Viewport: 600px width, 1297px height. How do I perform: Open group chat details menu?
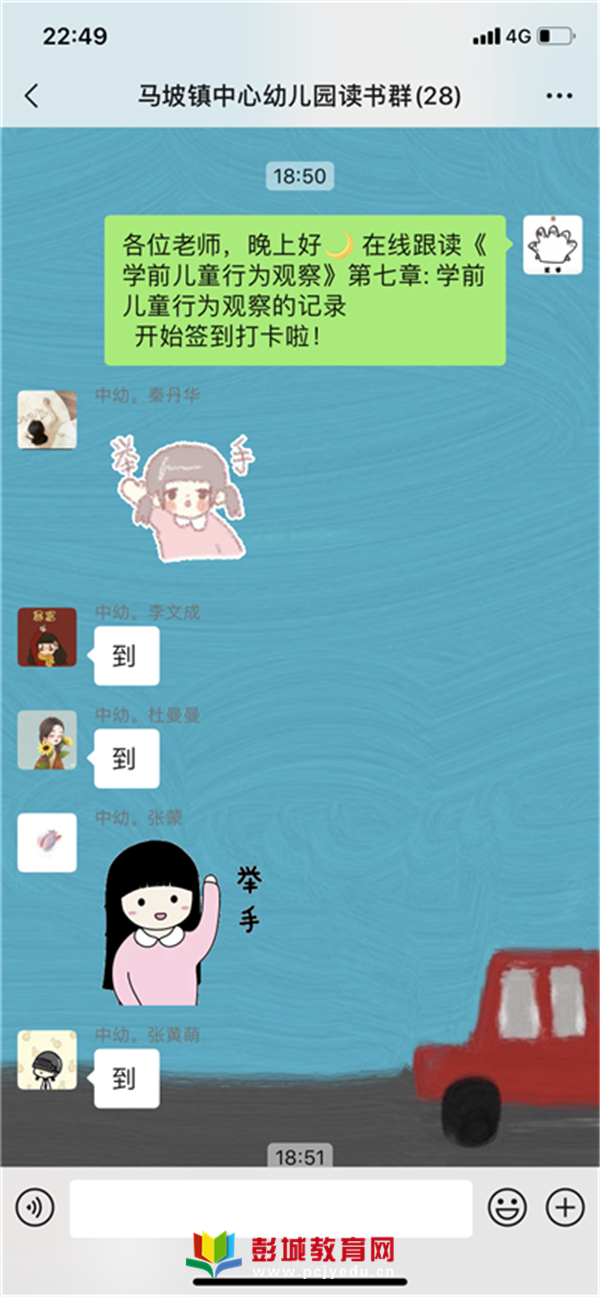(559, 96)
